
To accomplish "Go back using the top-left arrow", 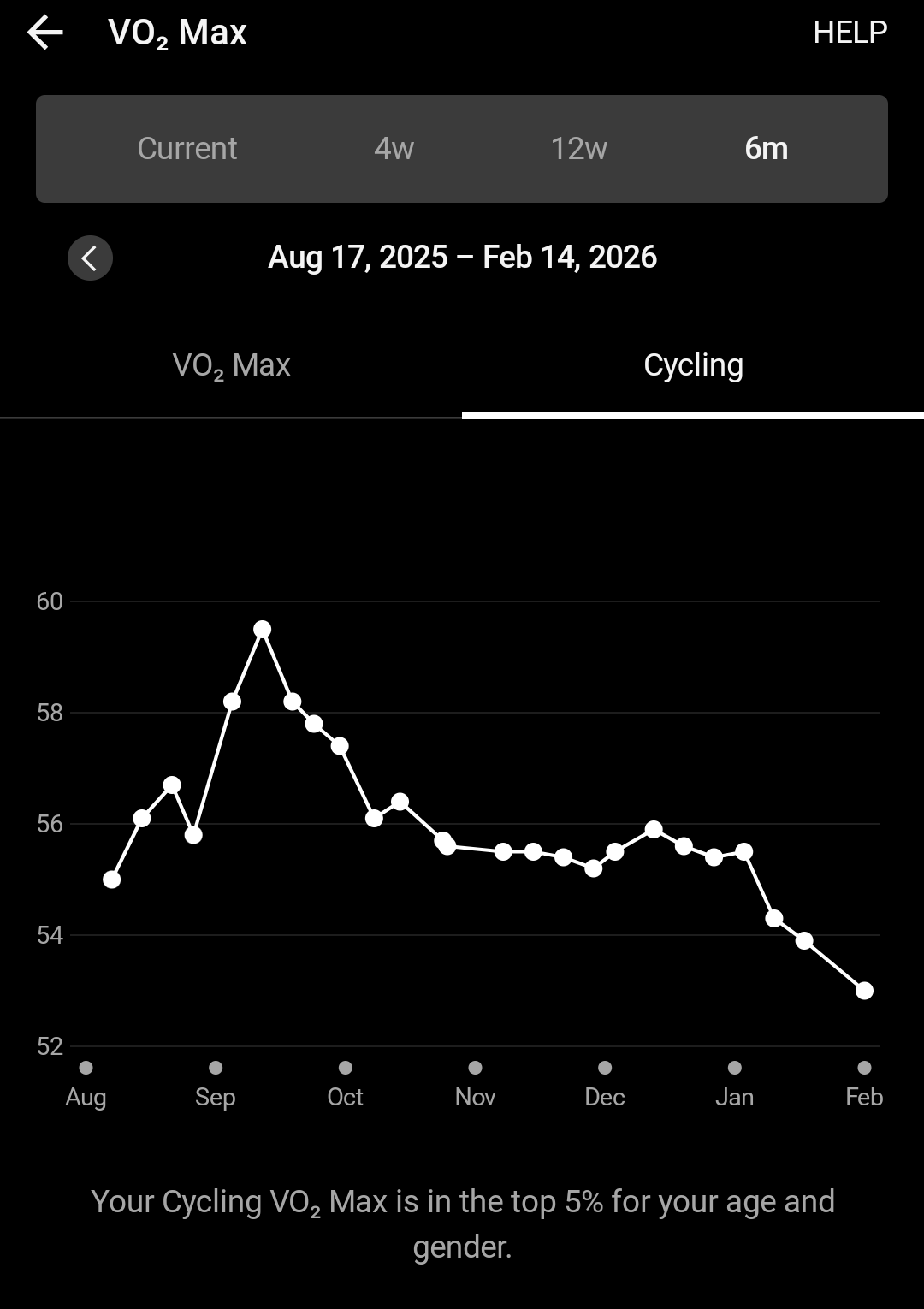I will (45, 33).
